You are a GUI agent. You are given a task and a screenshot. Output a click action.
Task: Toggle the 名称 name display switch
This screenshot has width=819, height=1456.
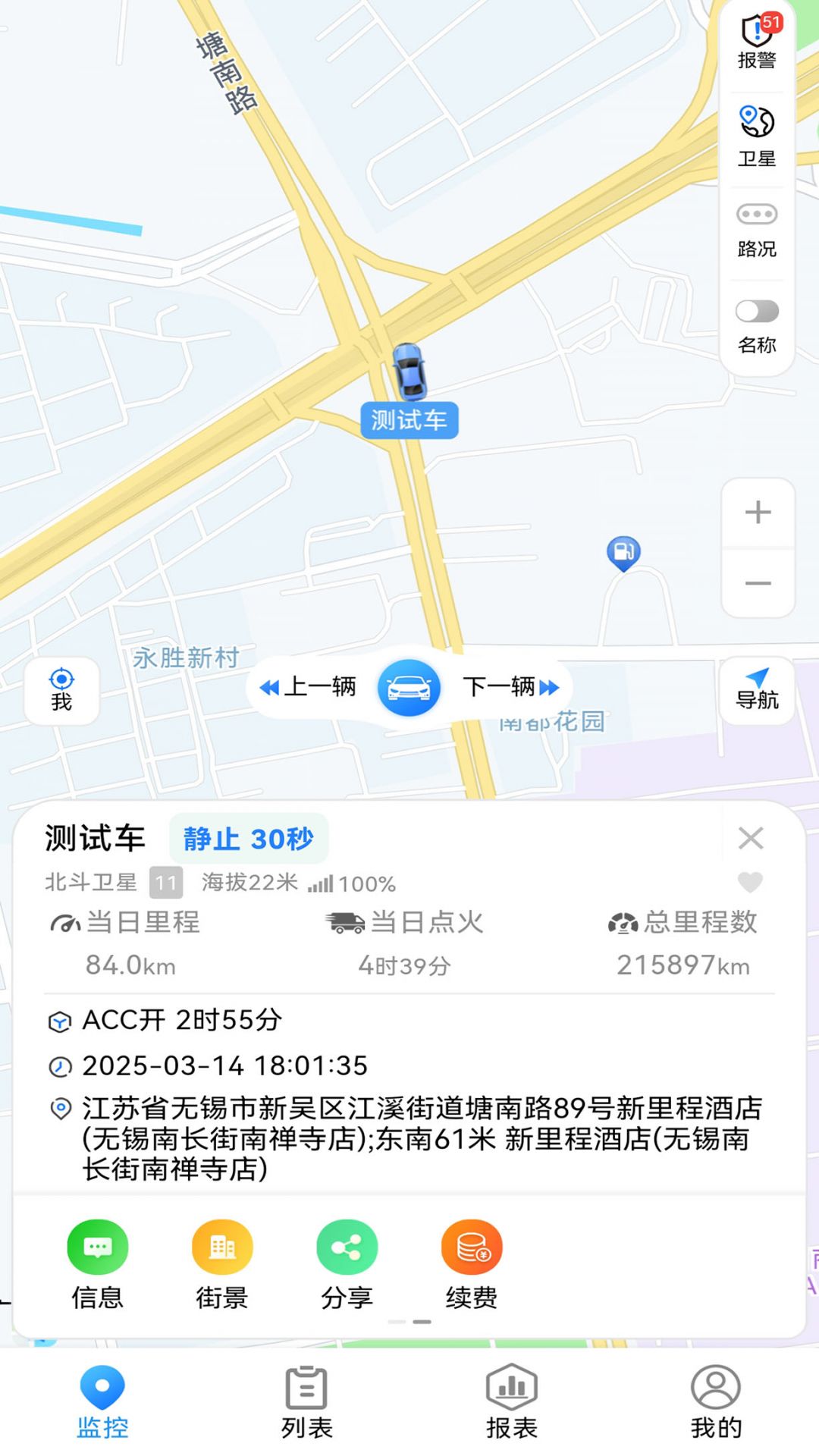(757, 312)
